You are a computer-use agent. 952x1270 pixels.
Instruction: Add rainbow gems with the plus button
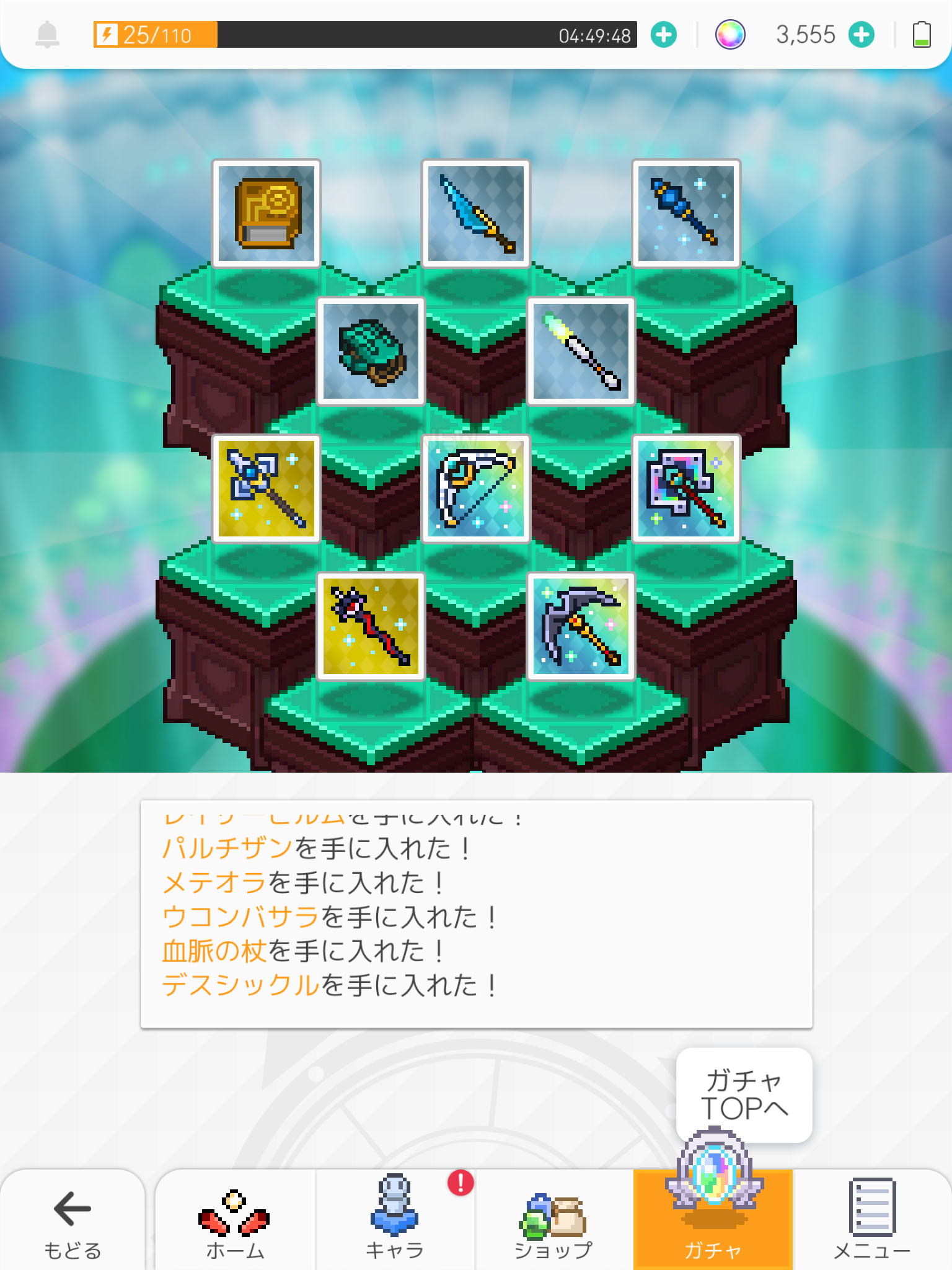coord(862,35)
